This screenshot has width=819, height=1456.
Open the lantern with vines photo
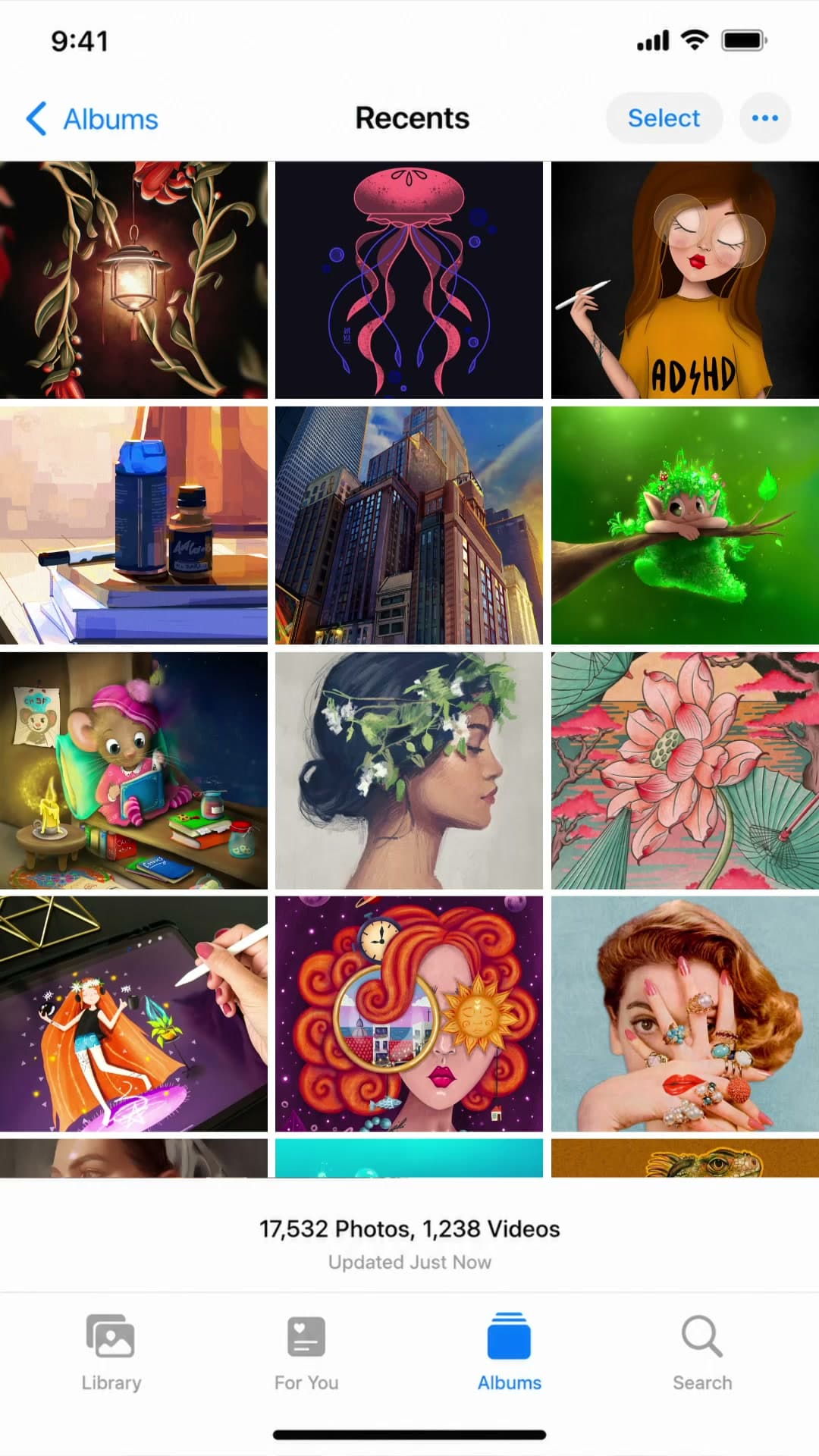pos(133,280)
